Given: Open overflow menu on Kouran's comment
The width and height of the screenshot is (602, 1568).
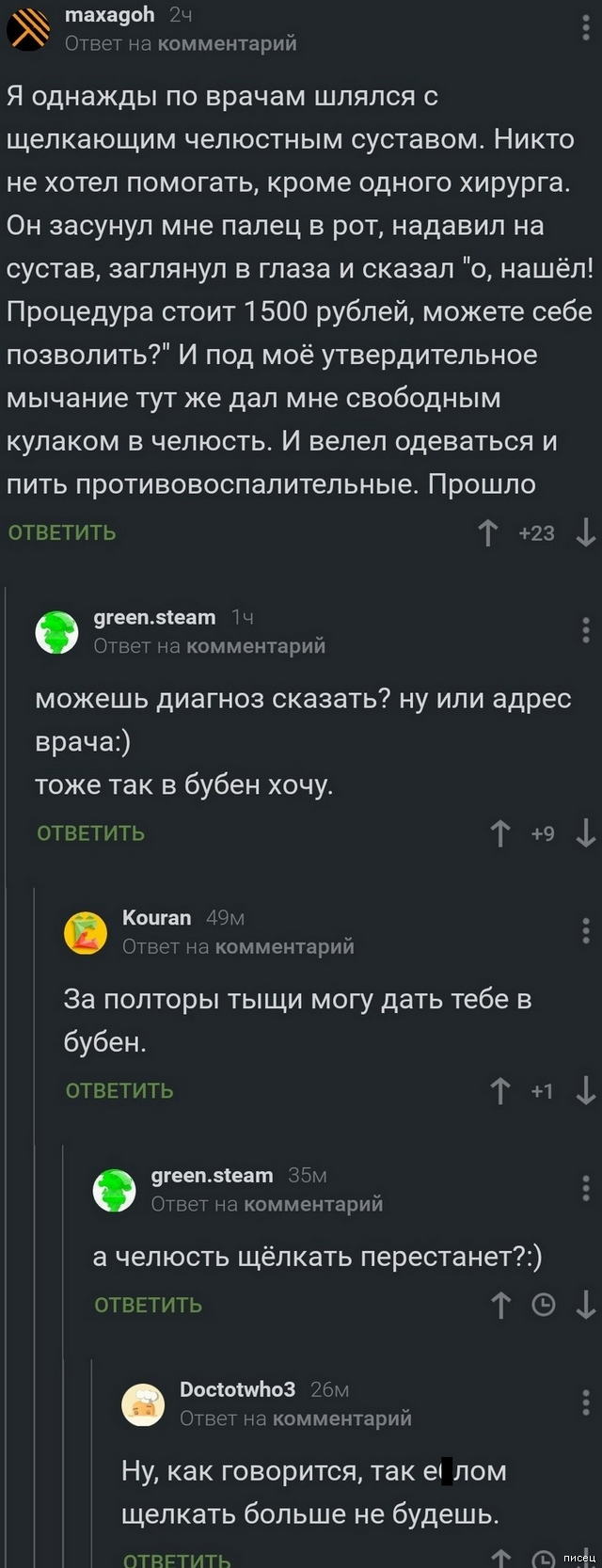Looking at the screenshot, I should coord(586,931).
